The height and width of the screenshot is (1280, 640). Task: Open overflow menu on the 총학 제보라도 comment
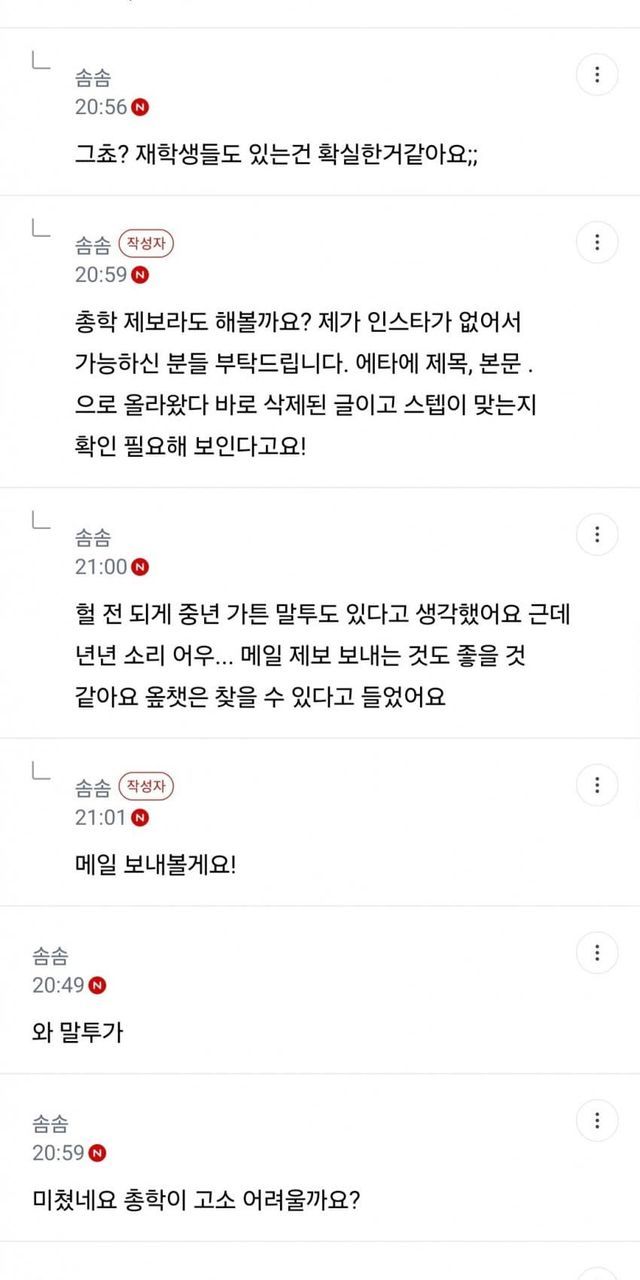click(597, 242)
